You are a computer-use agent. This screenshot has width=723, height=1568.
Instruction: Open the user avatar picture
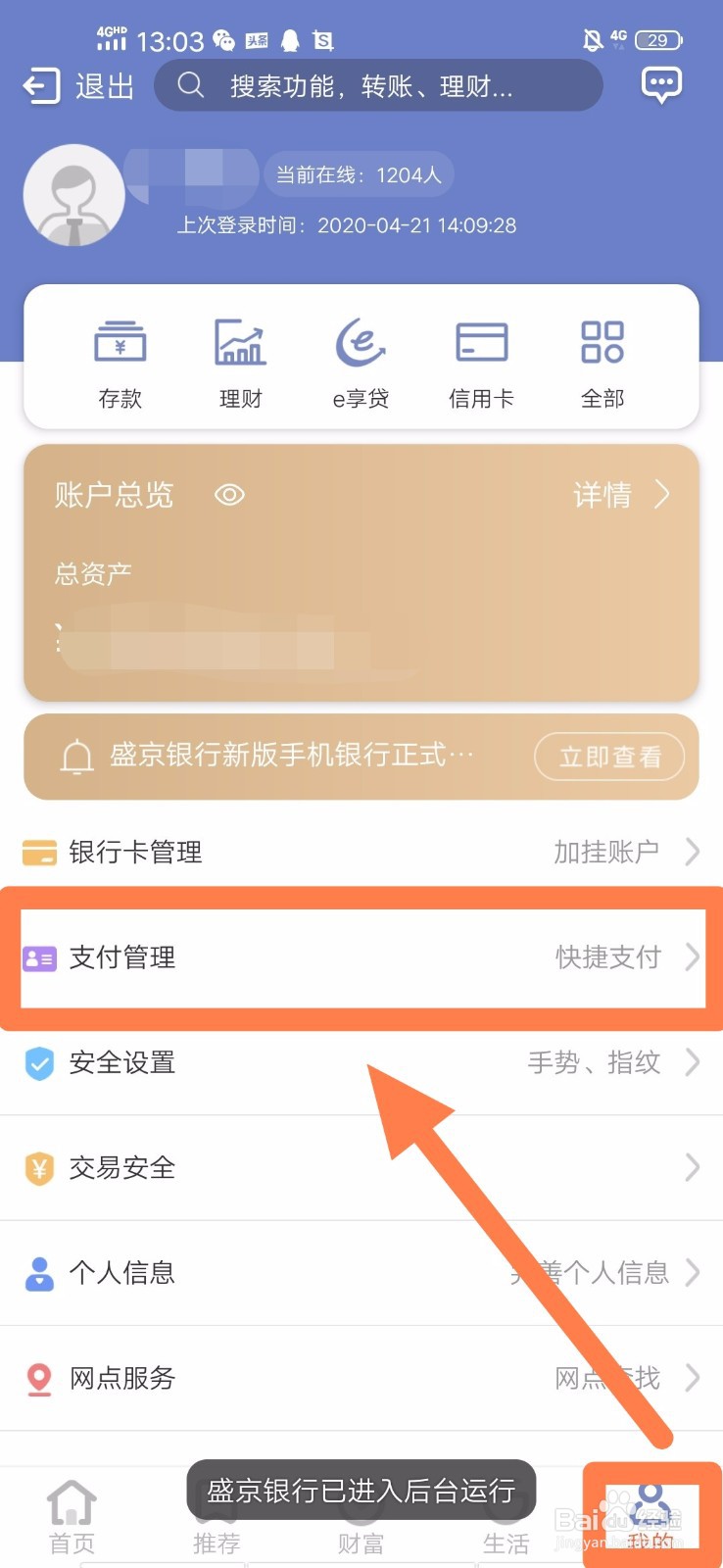73,194
